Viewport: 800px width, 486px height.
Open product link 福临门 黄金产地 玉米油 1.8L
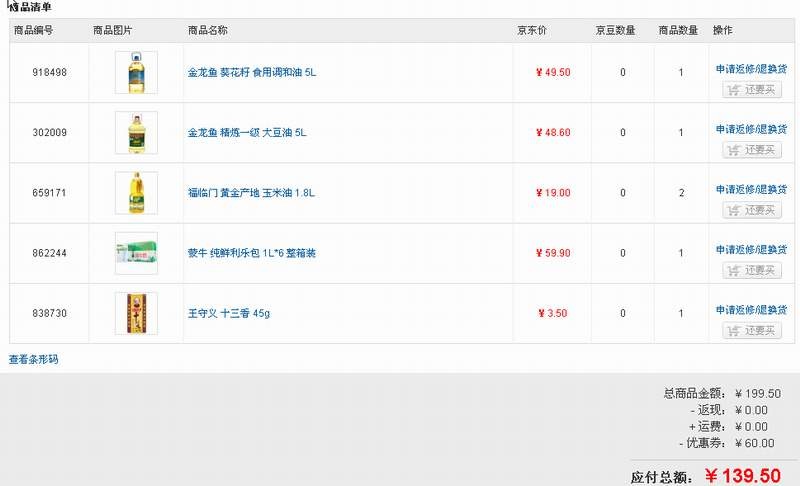point(251,193)
